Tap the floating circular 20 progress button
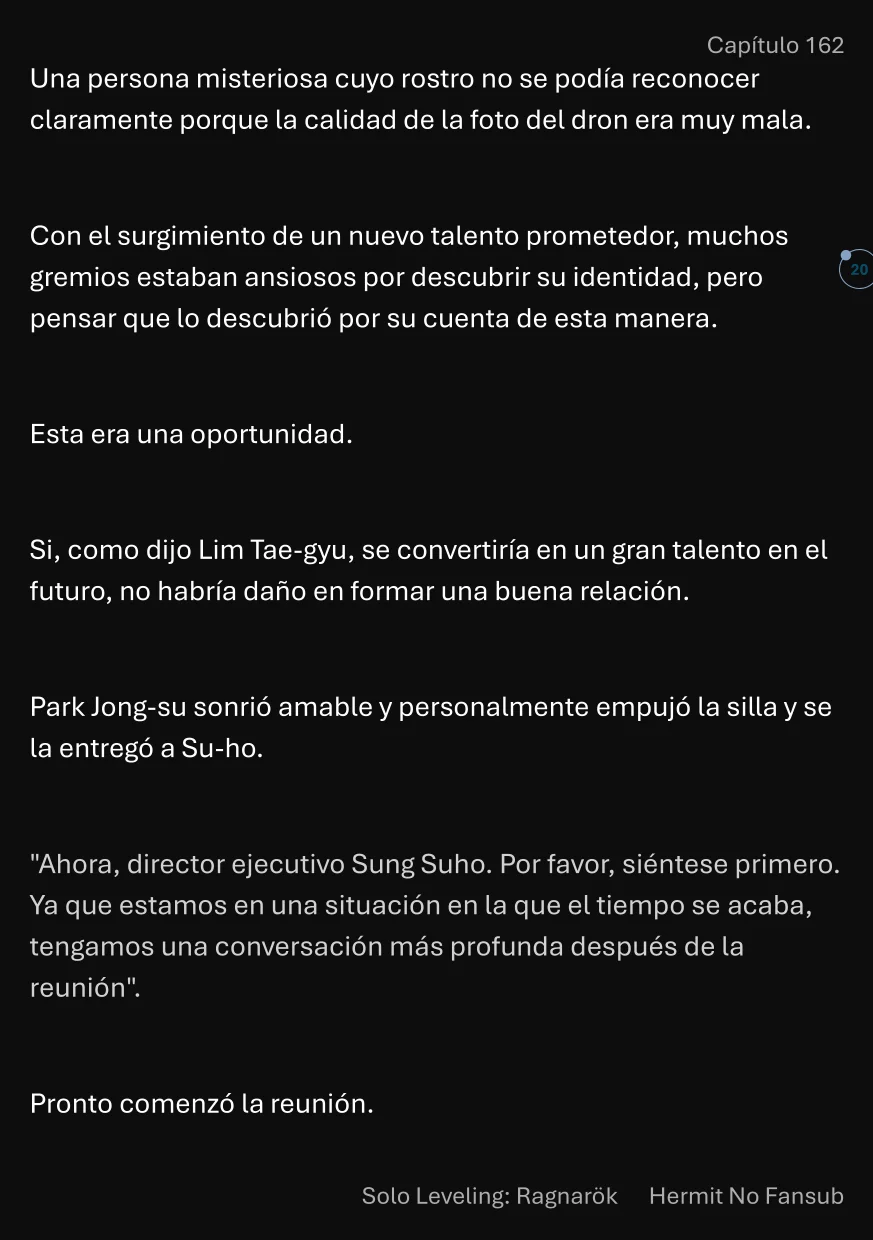The width and height of the screenshot is (873, 1240). (x=858, y=270)
